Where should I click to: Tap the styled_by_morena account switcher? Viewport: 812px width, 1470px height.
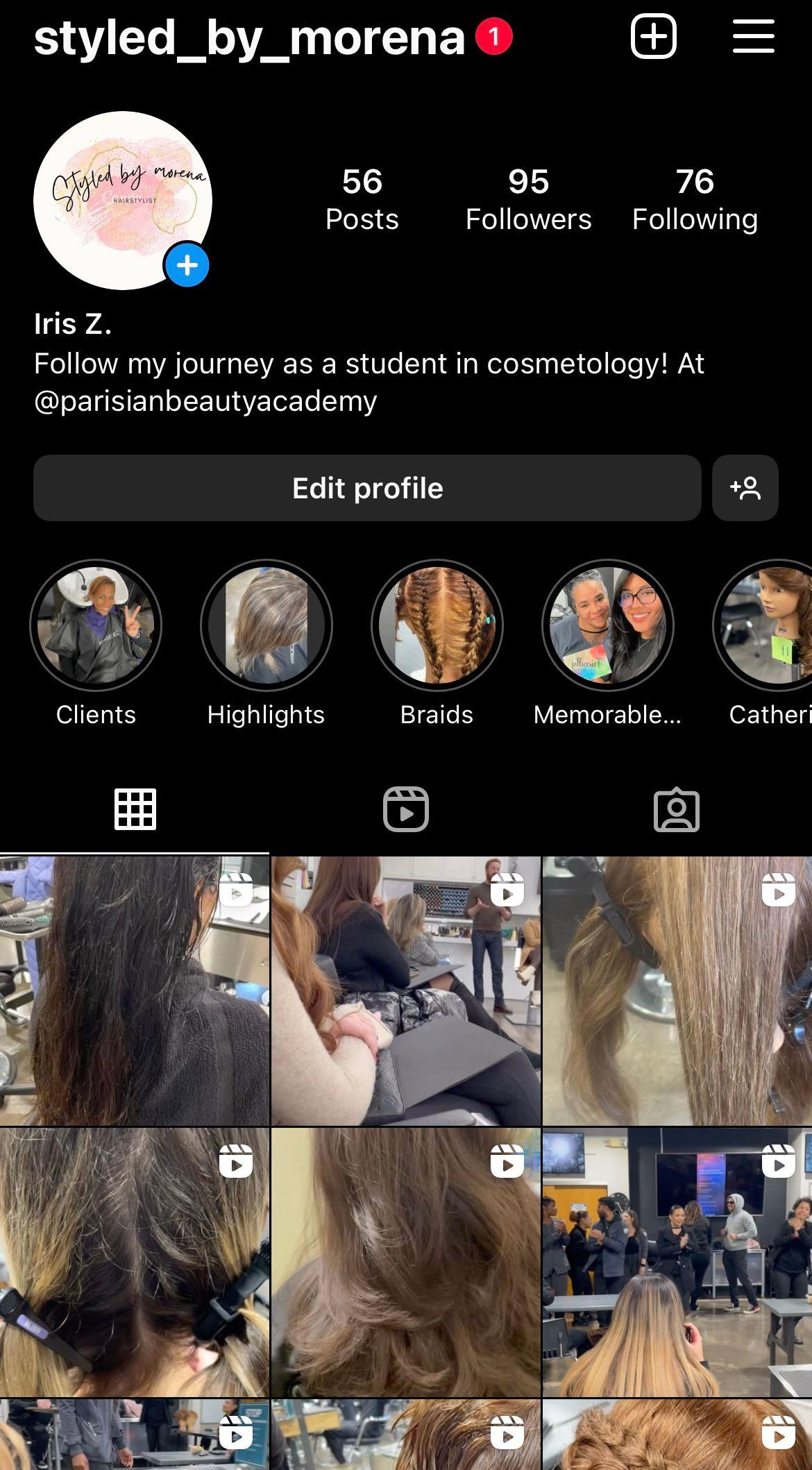point(249,37)
